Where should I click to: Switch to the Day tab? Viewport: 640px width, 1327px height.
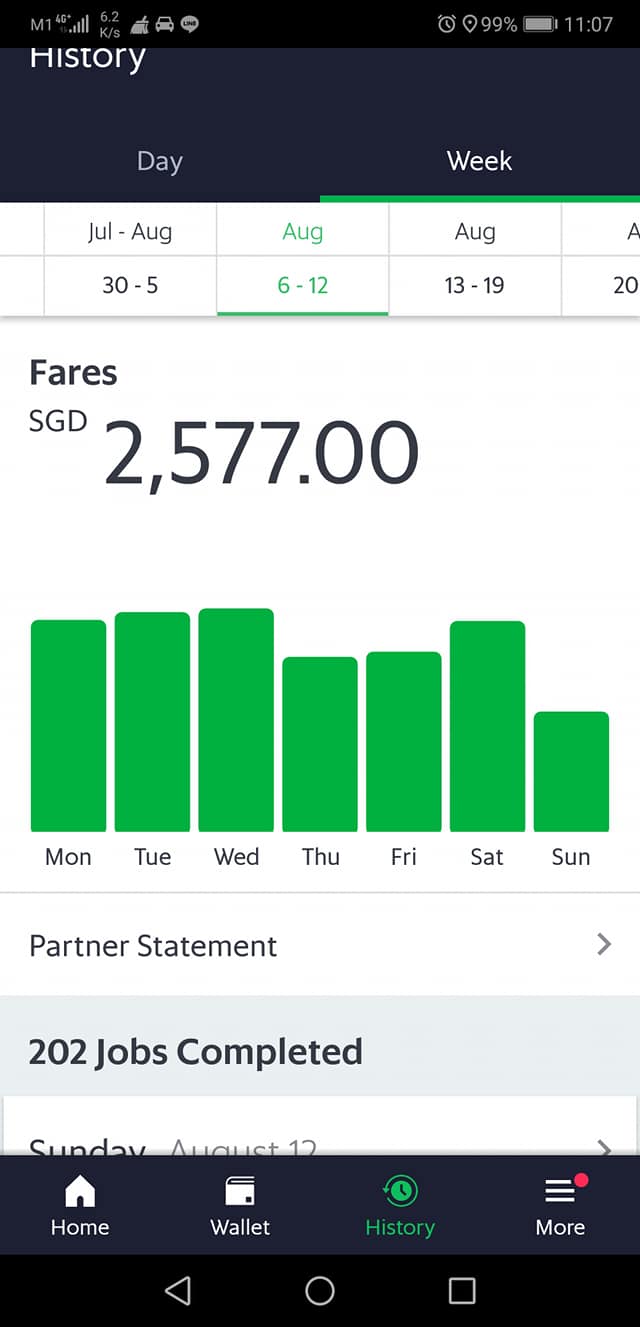click(x=160, y=161)
